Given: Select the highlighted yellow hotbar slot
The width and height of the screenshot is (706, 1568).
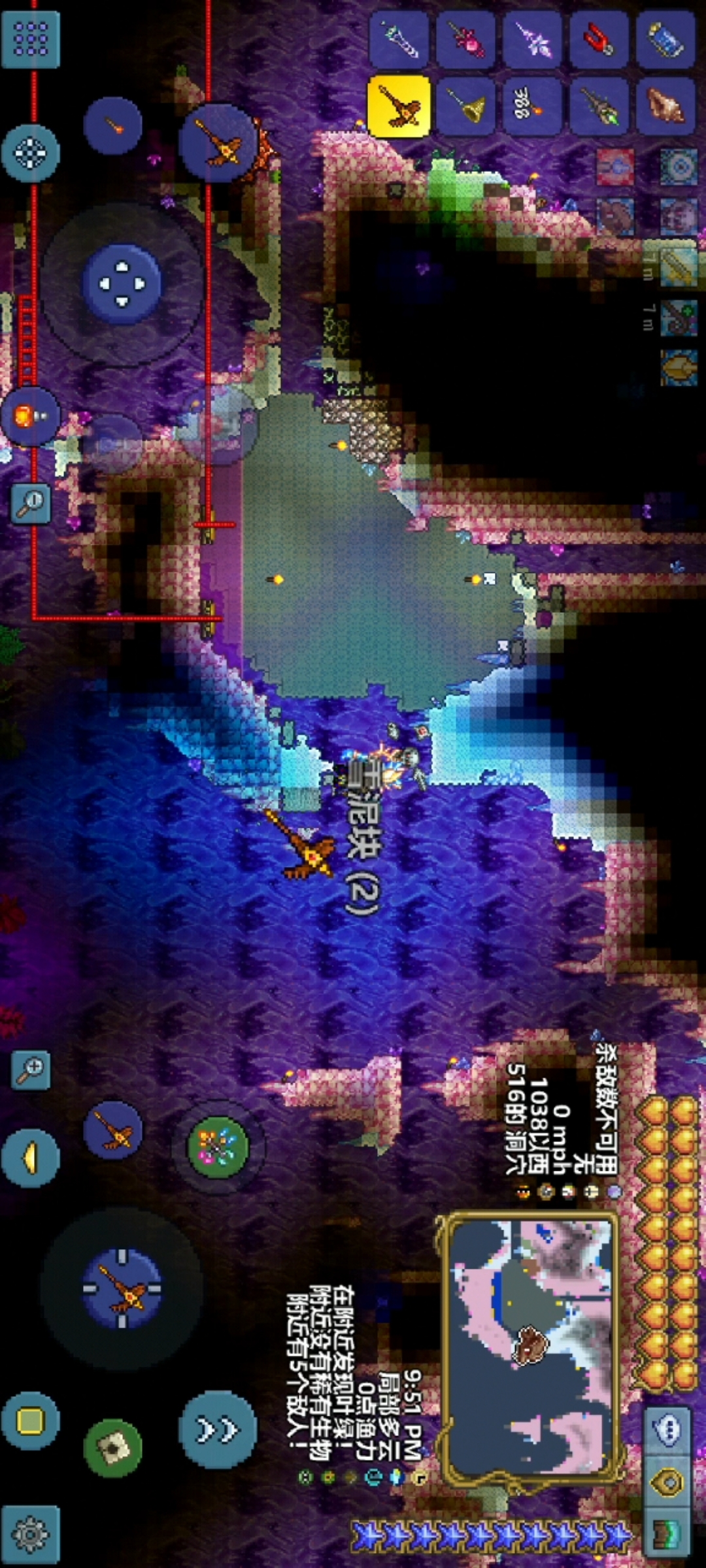Looking at the screenshot, I should (399, 106).
